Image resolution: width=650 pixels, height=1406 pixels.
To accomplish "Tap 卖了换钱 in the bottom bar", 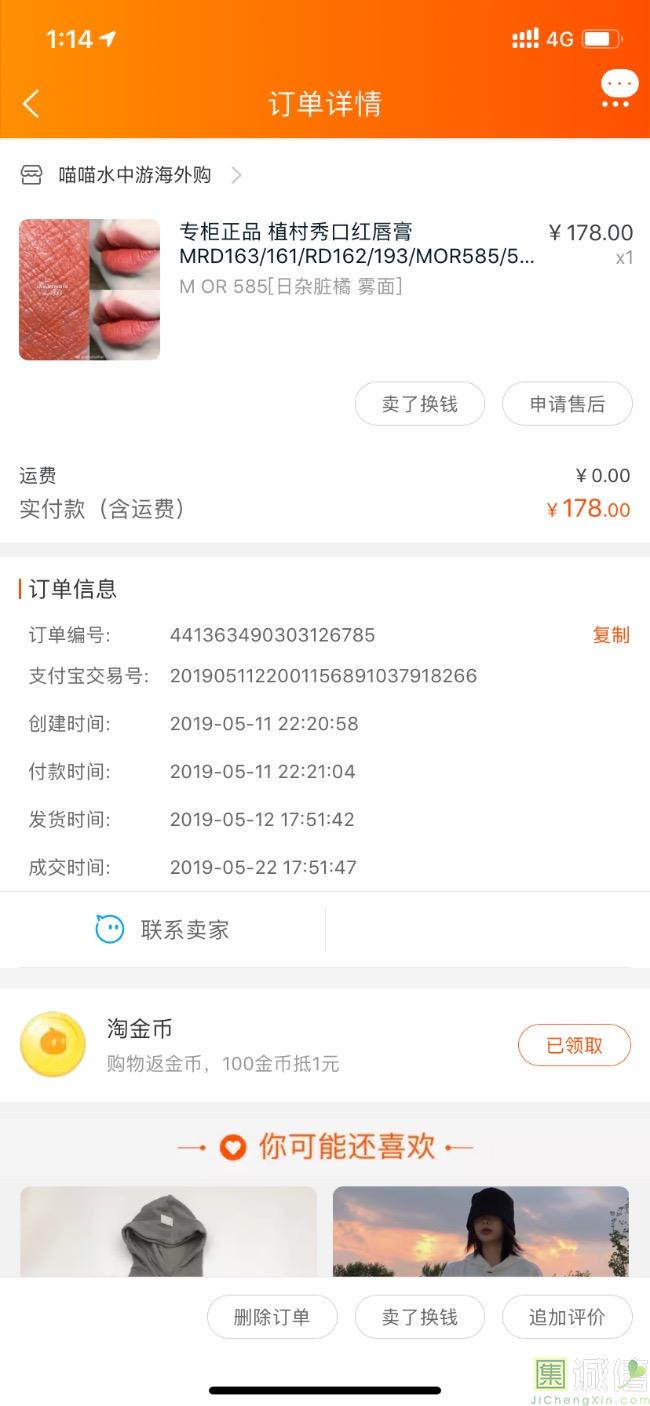I will [419, 1317].
